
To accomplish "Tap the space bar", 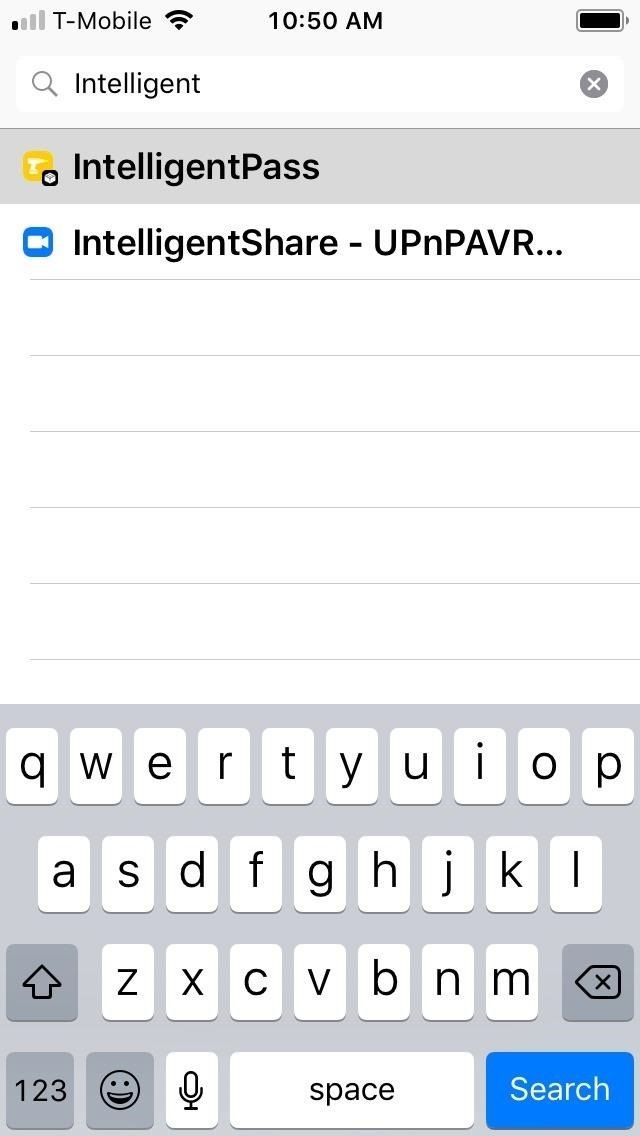I will pos(351,1089).
